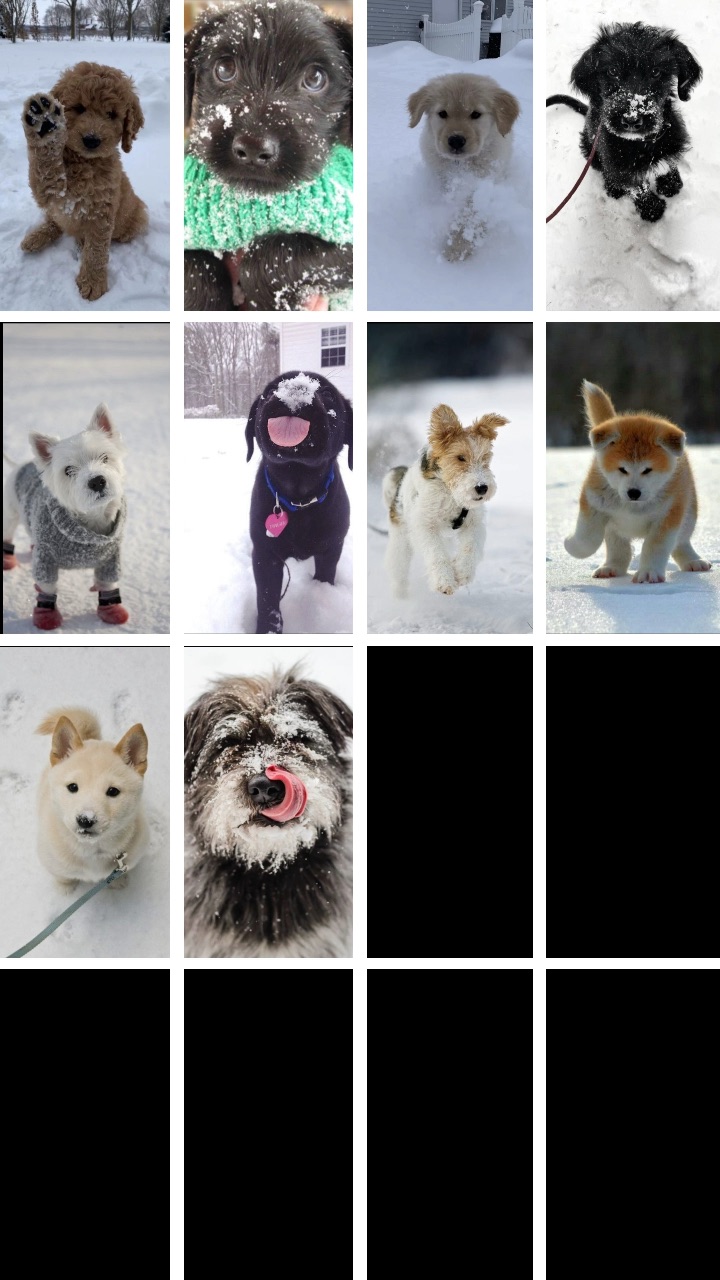Open the orange Akita puppy photo

click(632, 478)
